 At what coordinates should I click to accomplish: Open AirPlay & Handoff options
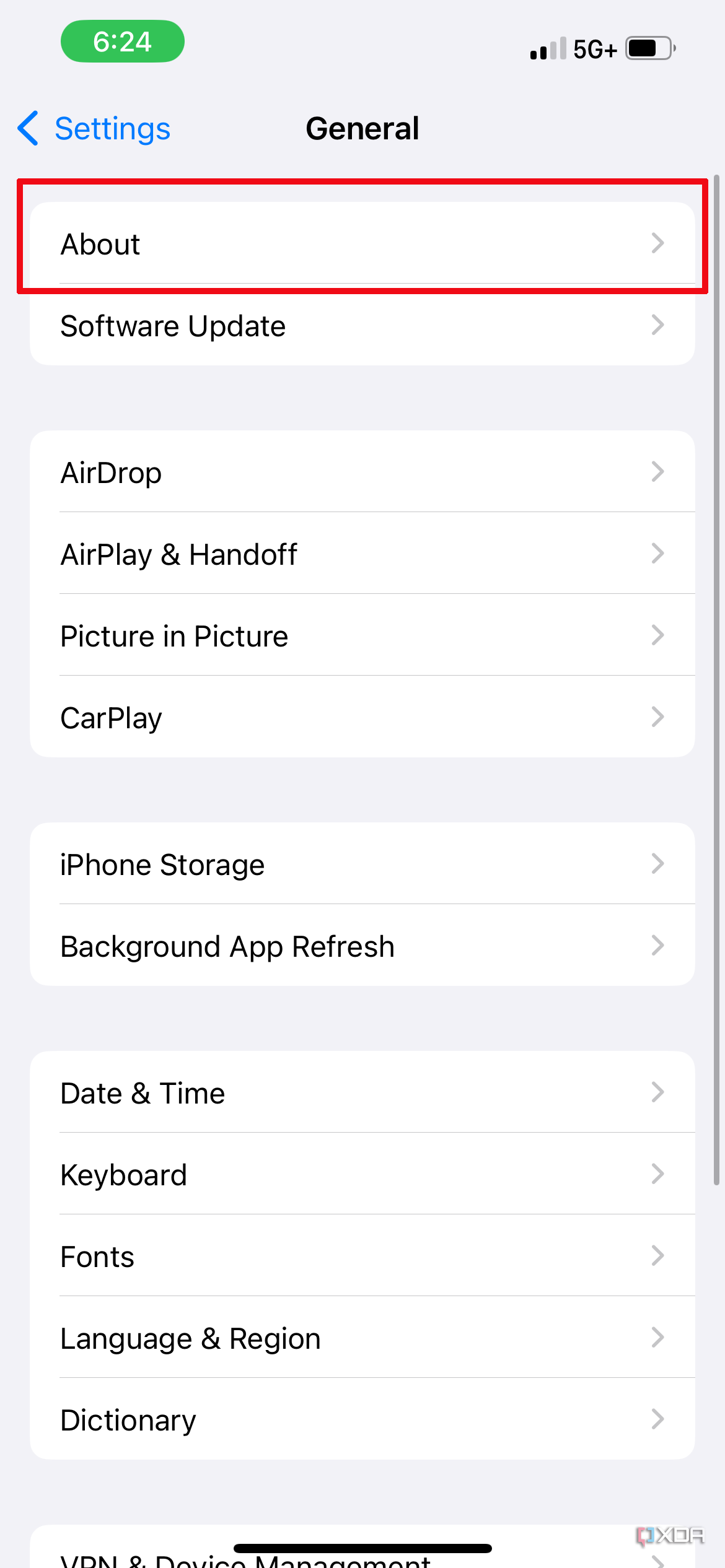click(x=362, y=554)
